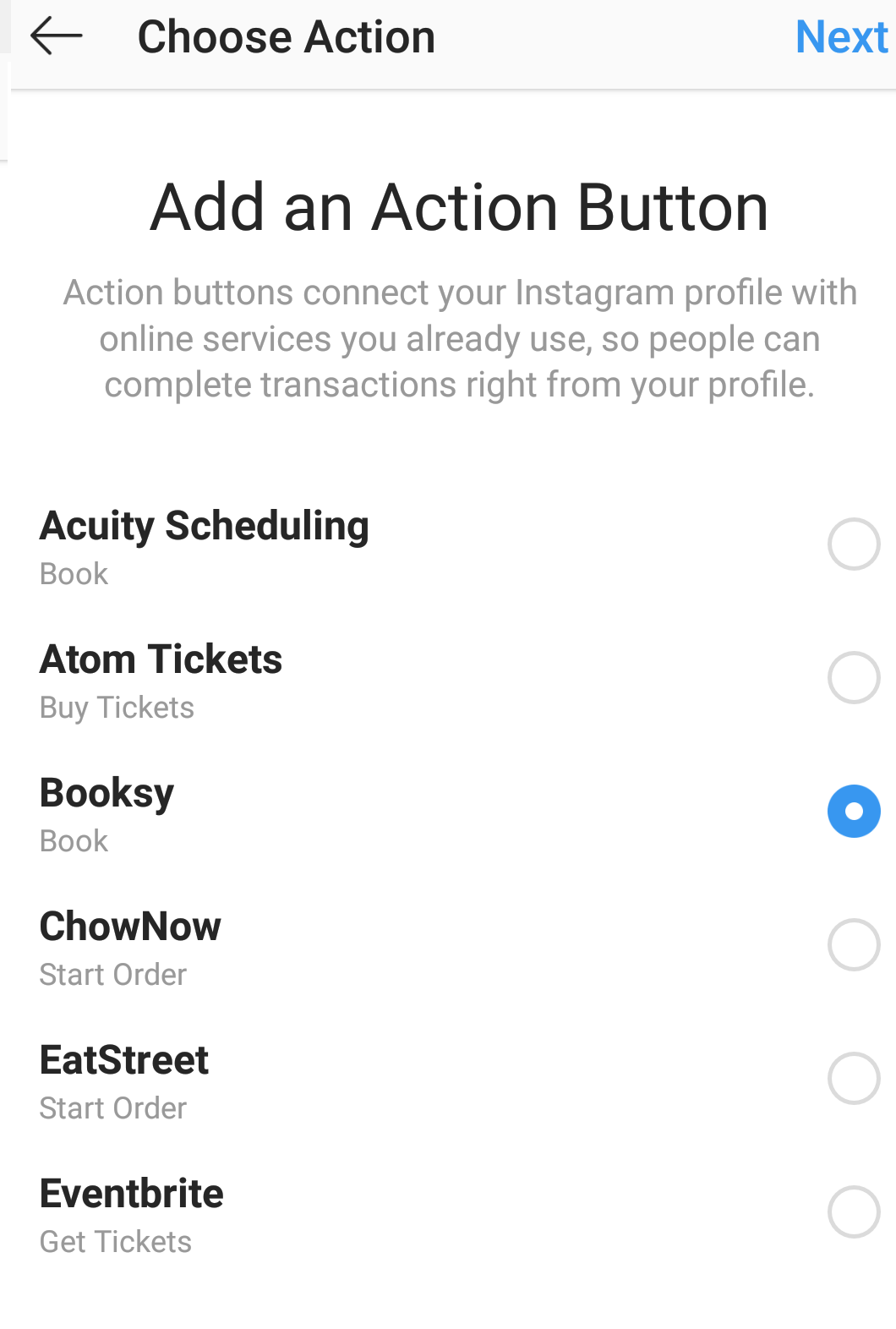Tap Next to continue

(x=841, y=37)
